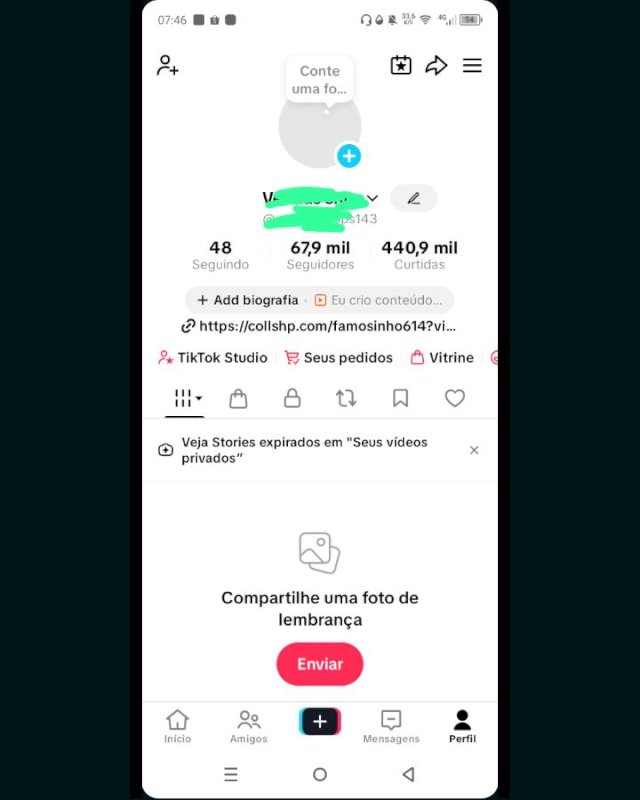
Task: Switch to the private videos lock tab
Action: coord(292,399)
